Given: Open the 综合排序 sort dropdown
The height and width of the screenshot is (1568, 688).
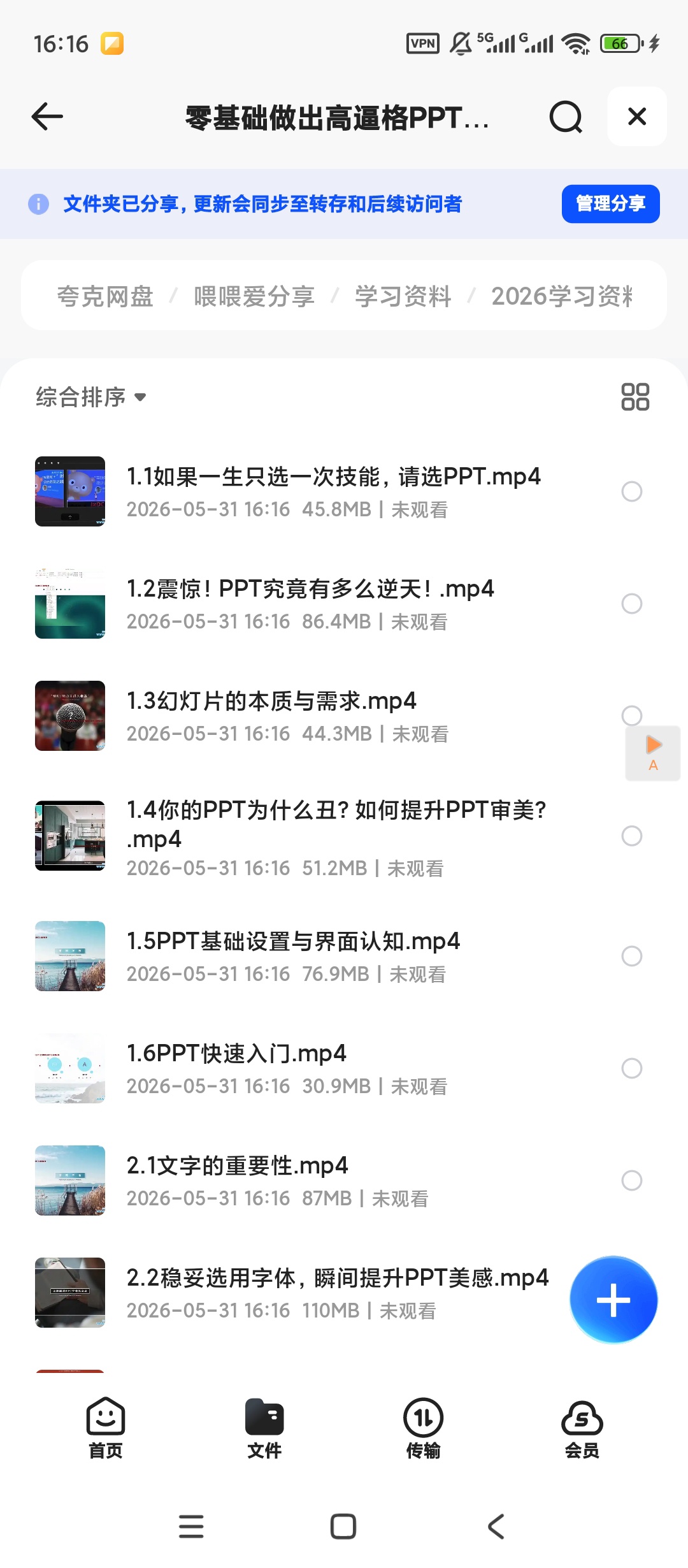Looking at the screenshot, I should [91, 397].
